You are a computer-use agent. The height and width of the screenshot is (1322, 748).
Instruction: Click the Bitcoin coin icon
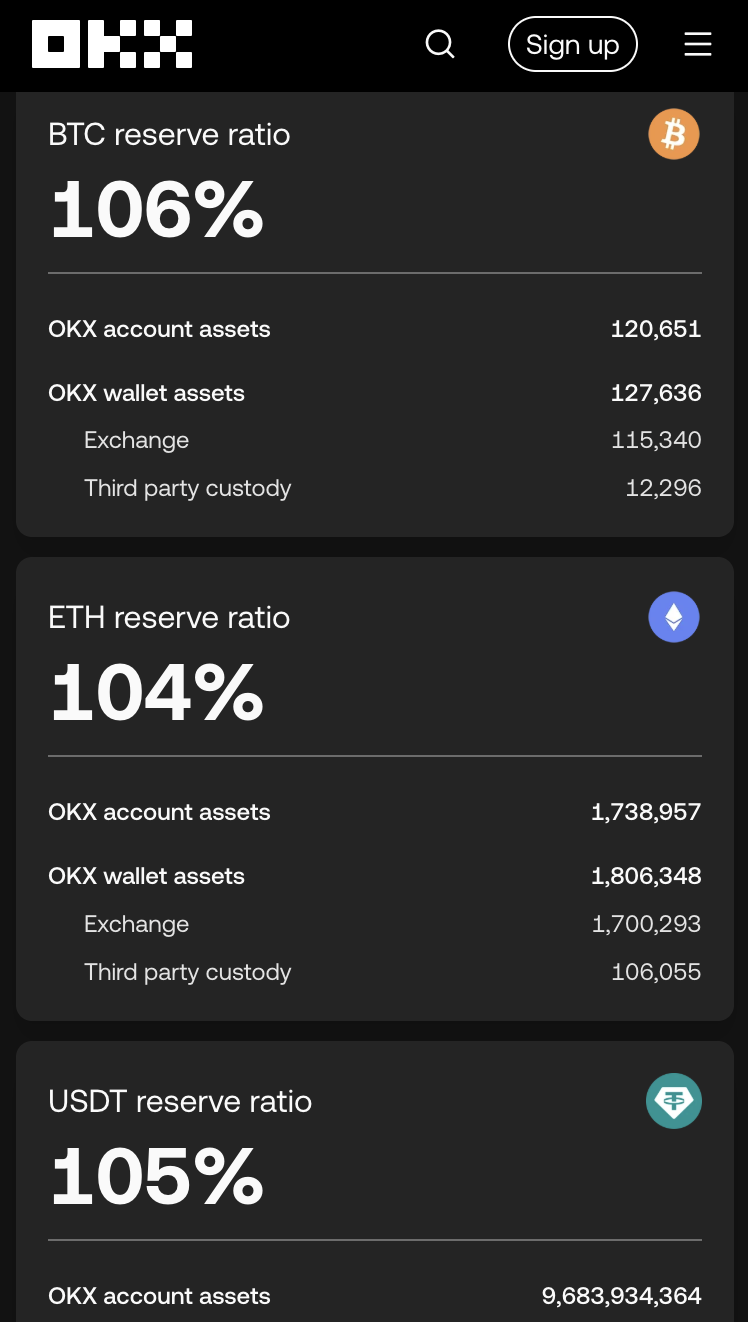[x=674, y=133]
